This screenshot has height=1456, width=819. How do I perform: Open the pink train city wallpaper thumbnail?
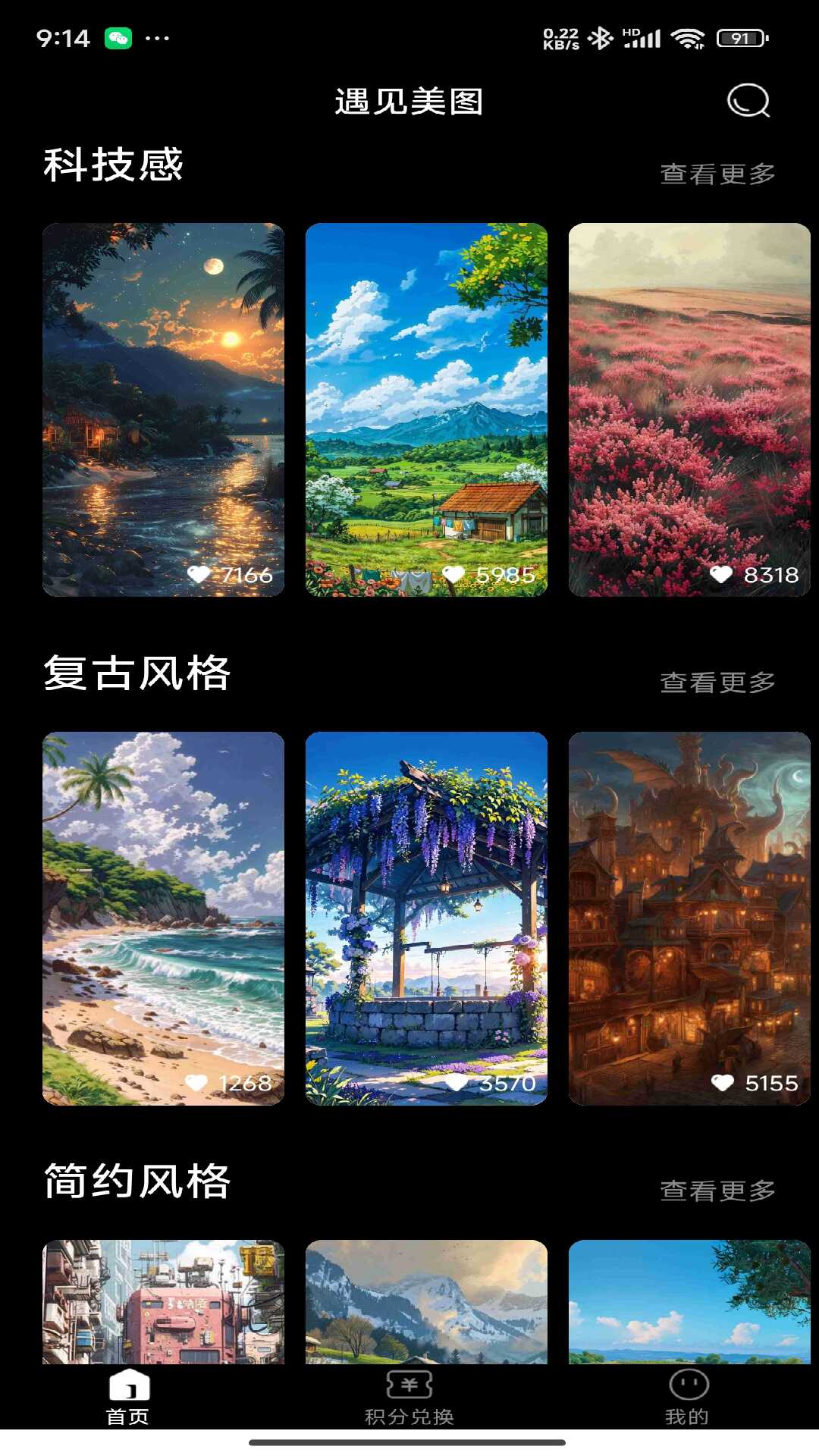[162, 1304]
